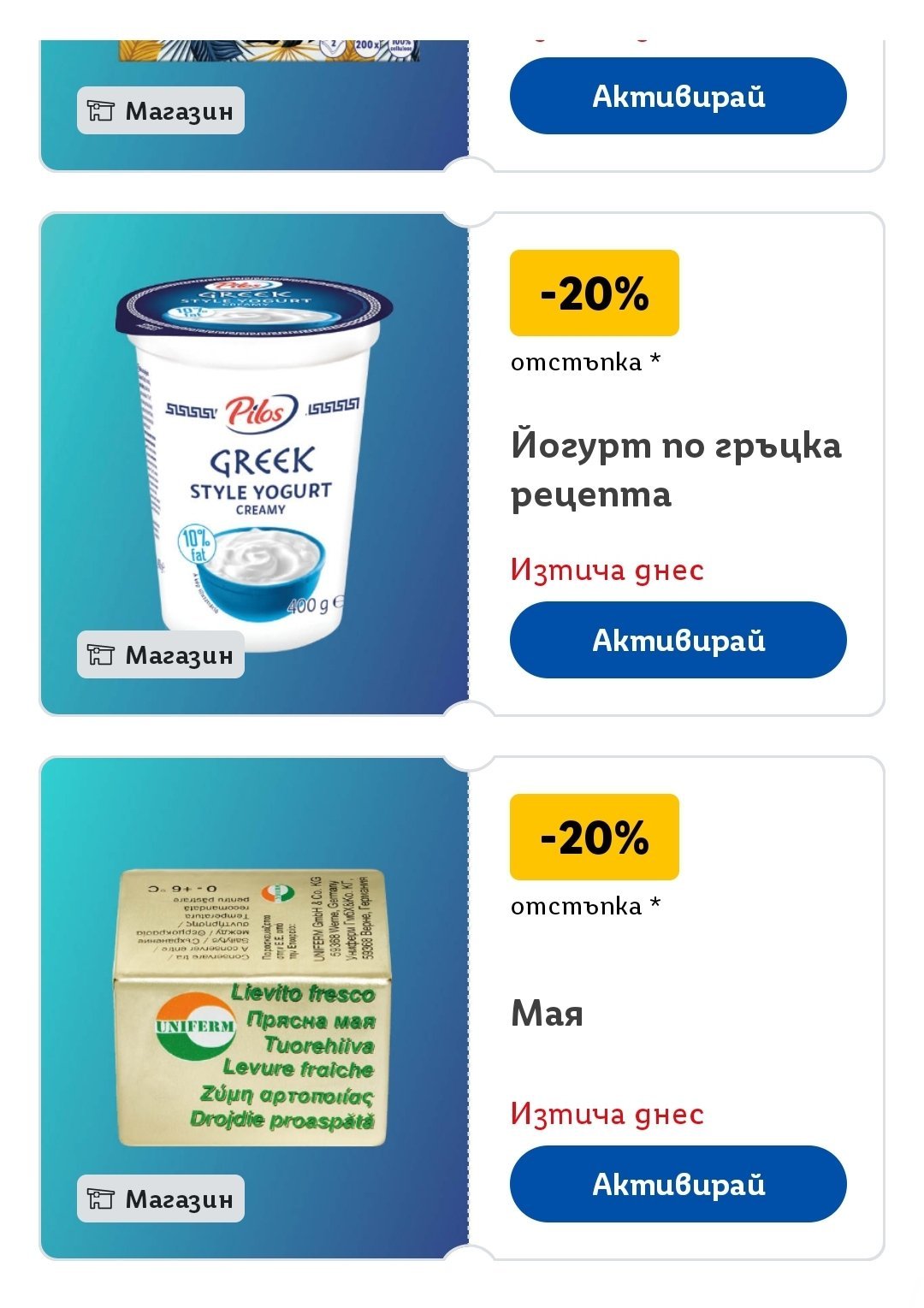Viewport: 924px width, 1308px height.
Task: Tap the Магазин chip on the yeast coupon
Action: click(161, 1199)
